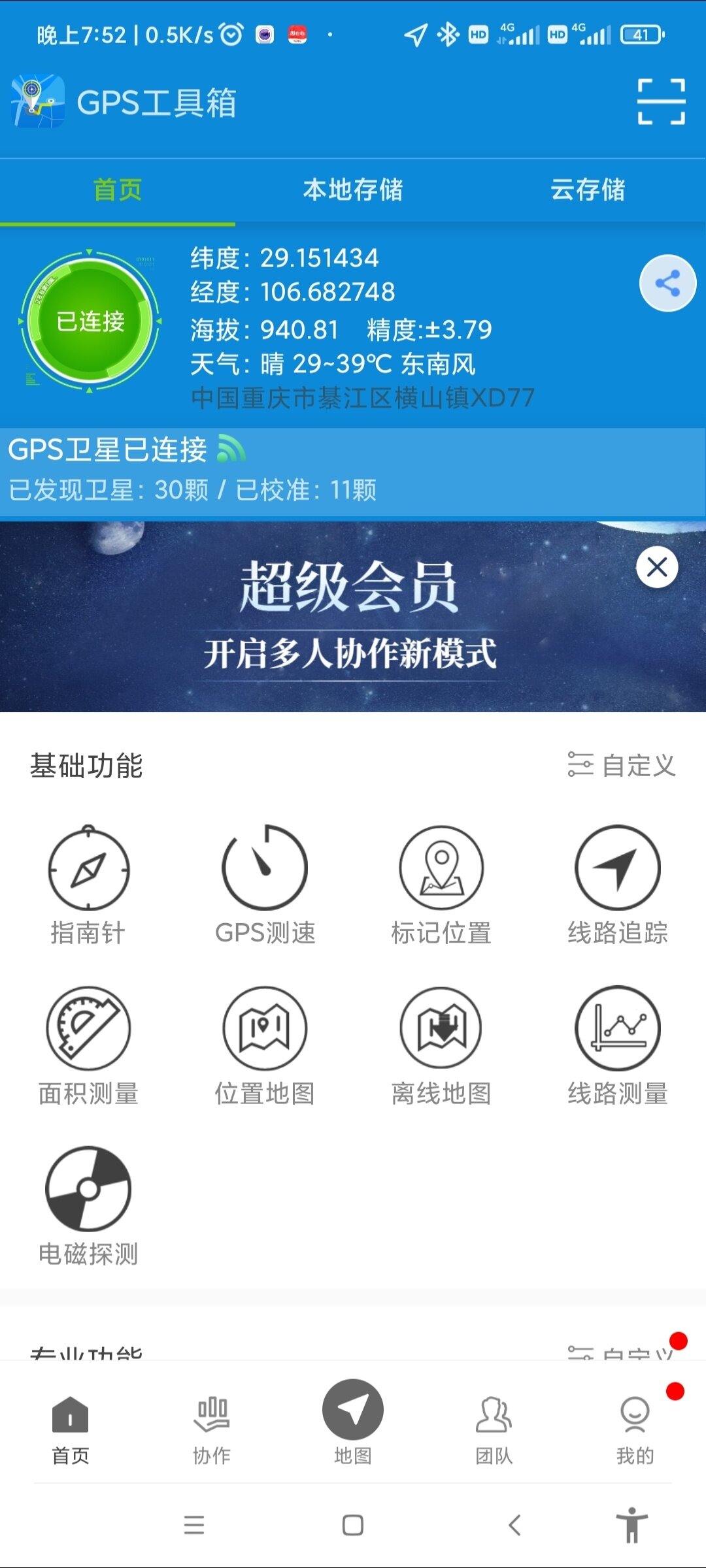Viewport: 706px width, 1568px height.
Task: Open the 我的 profile tab
Action: [635, 1431]
